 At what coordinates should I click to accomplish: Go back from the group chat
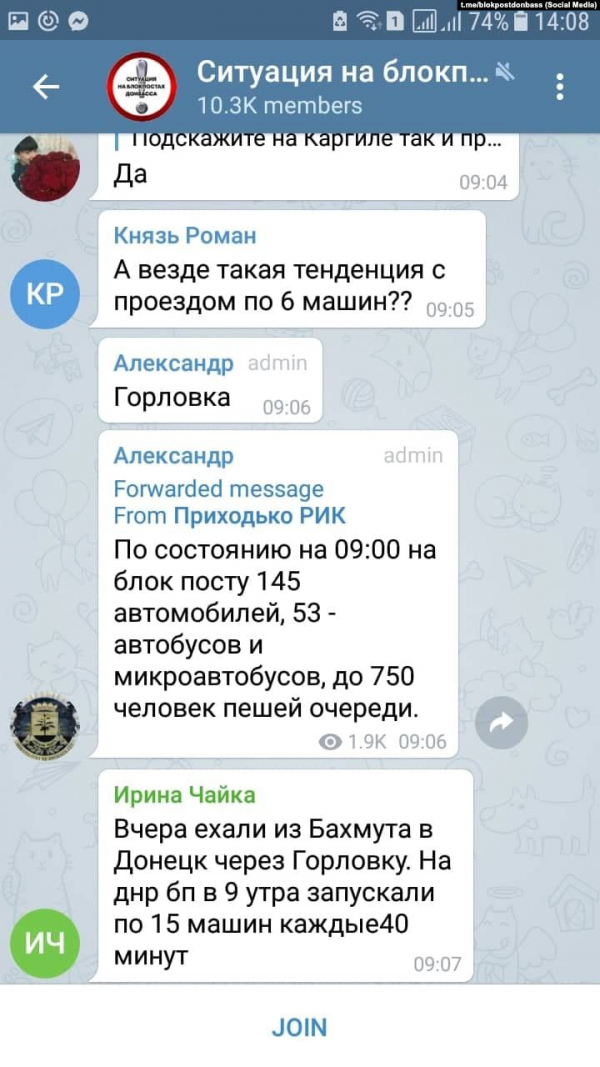(46, 88)
